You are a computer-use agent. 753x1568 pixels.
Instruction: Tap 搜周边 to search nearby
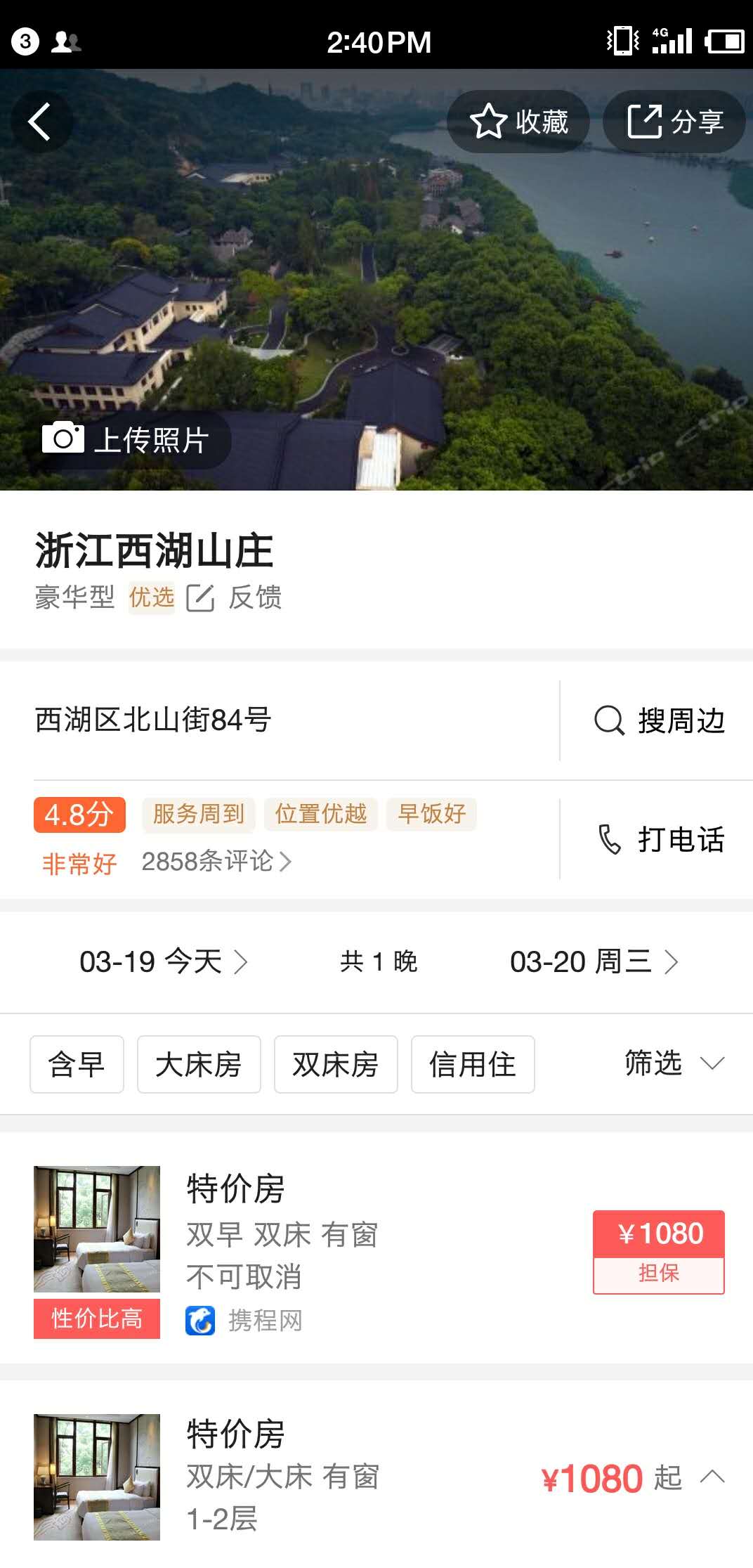click(659, 720)
